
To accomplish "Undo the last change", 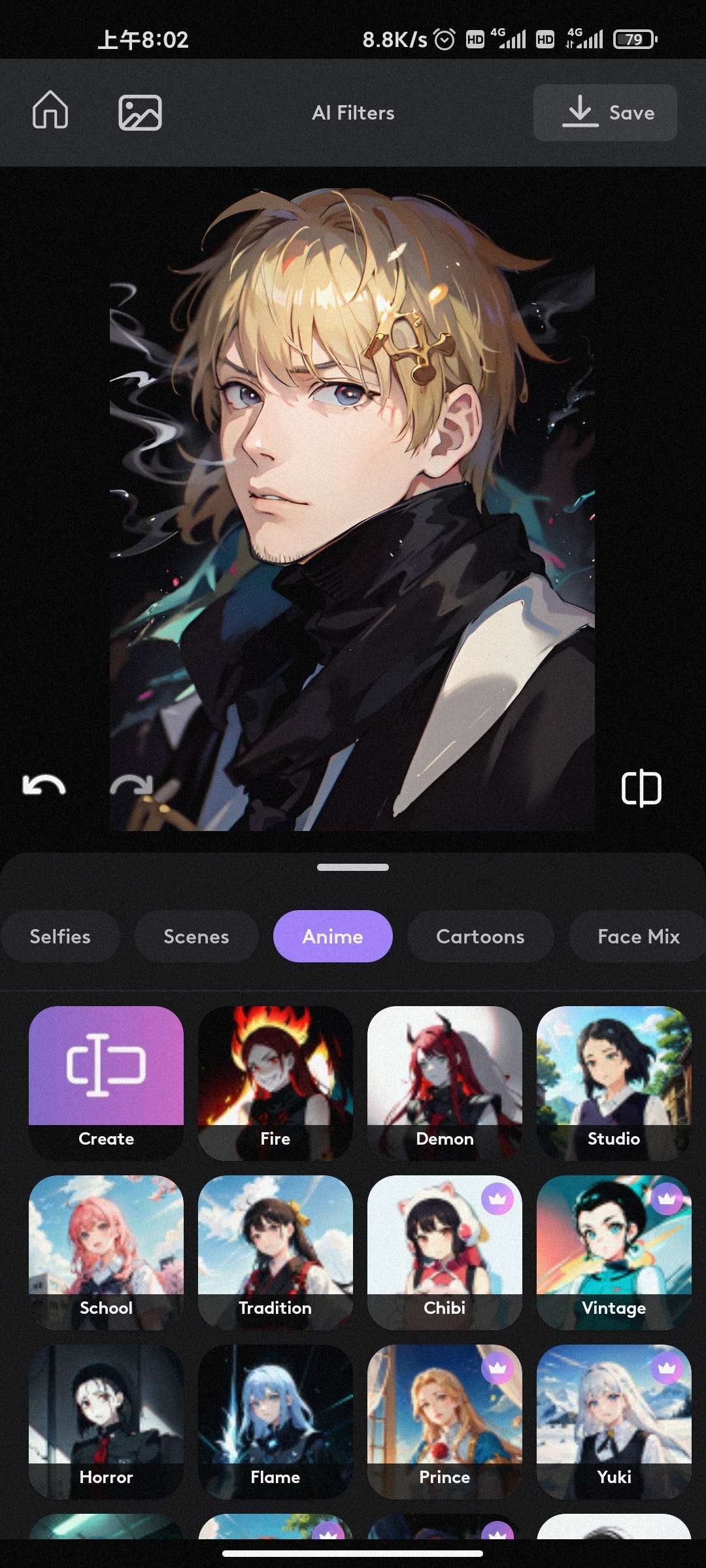I will pyautogui.click(x=44, y=785).
